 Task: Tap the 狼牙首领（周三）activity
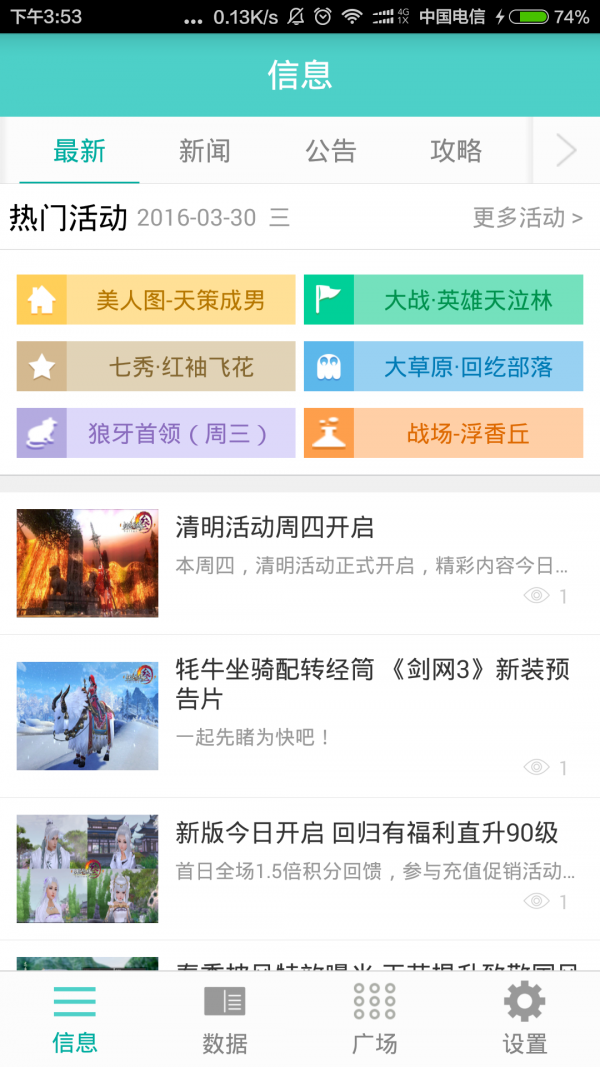(x=156, y=433)
